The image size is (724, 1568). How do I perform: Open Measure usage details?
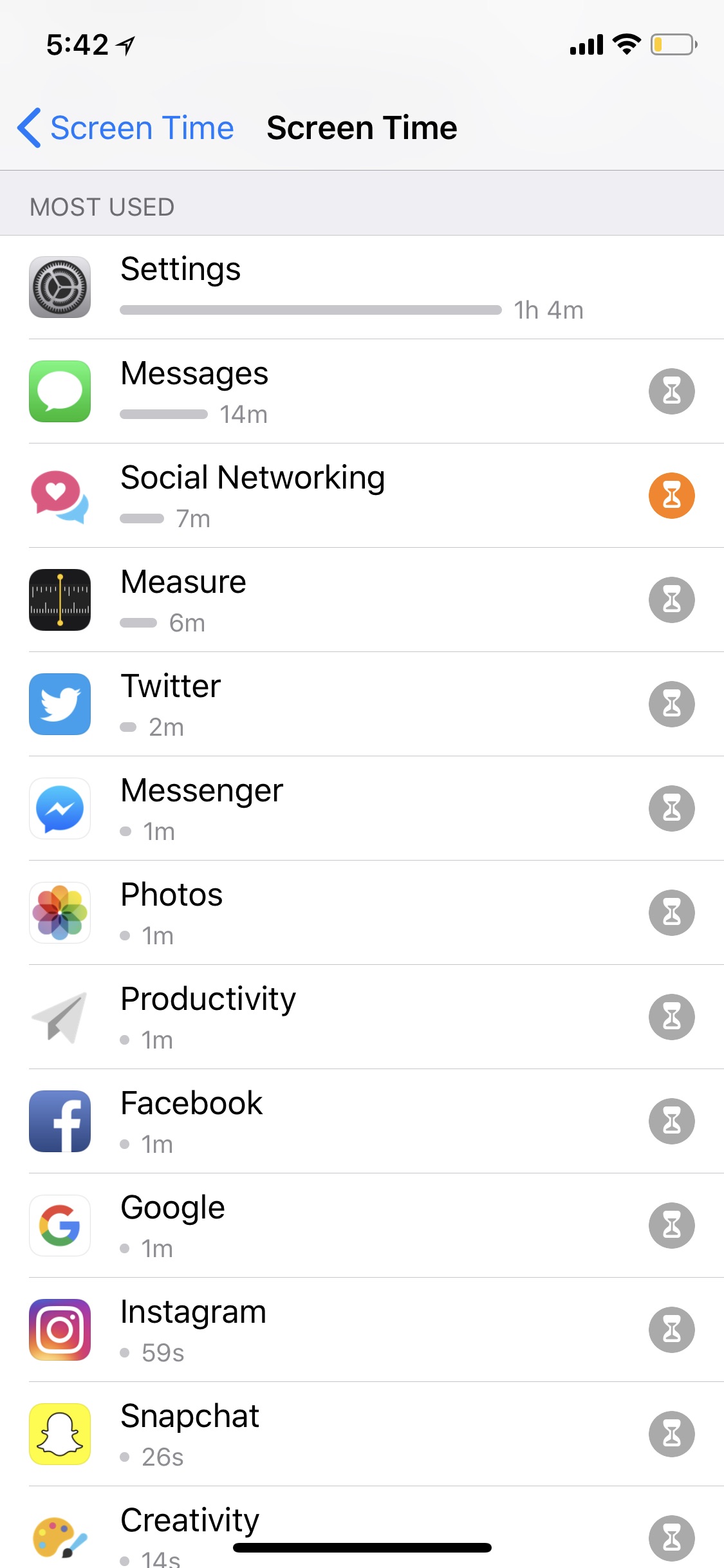pyautogui.click(x=362, y=600)
